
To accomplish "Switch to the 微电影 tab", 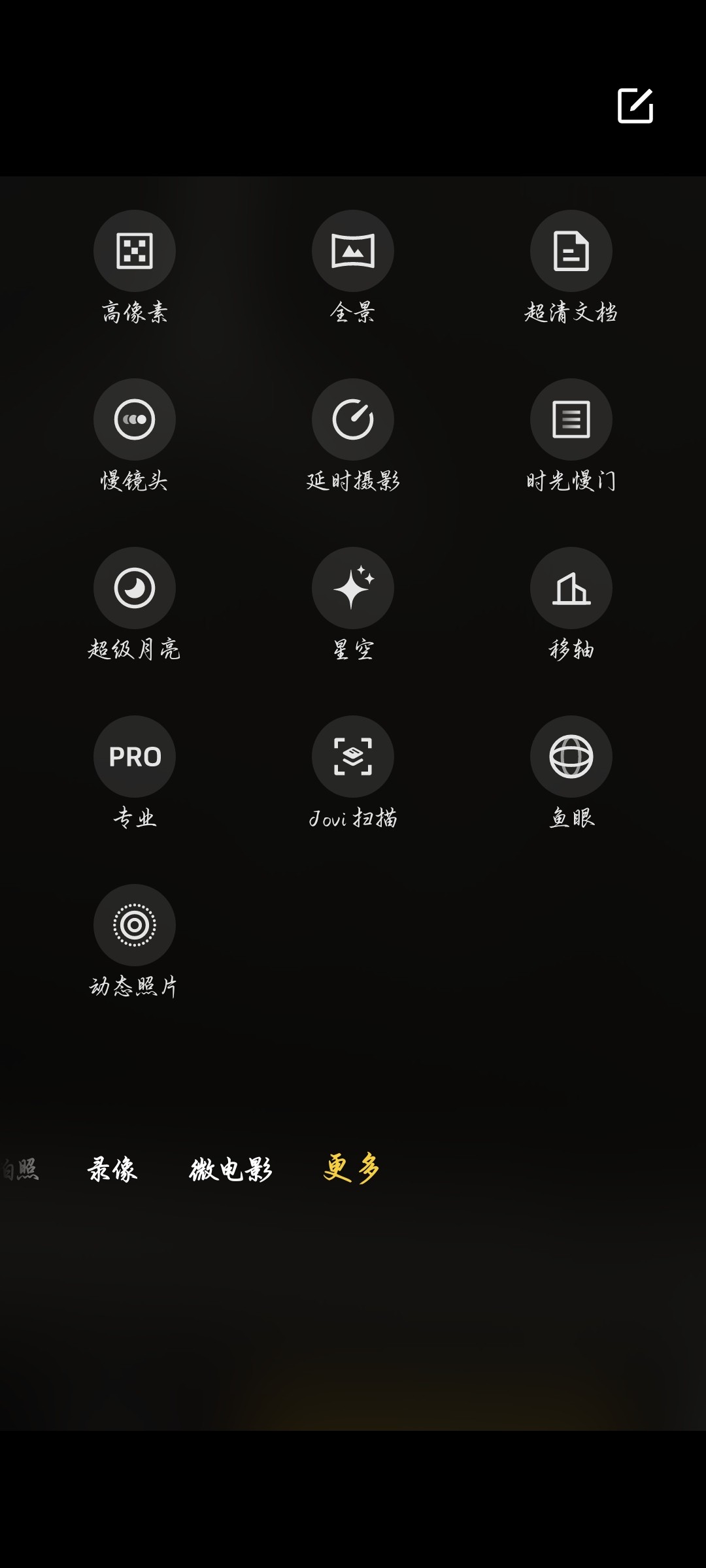I will point(231,1169).
